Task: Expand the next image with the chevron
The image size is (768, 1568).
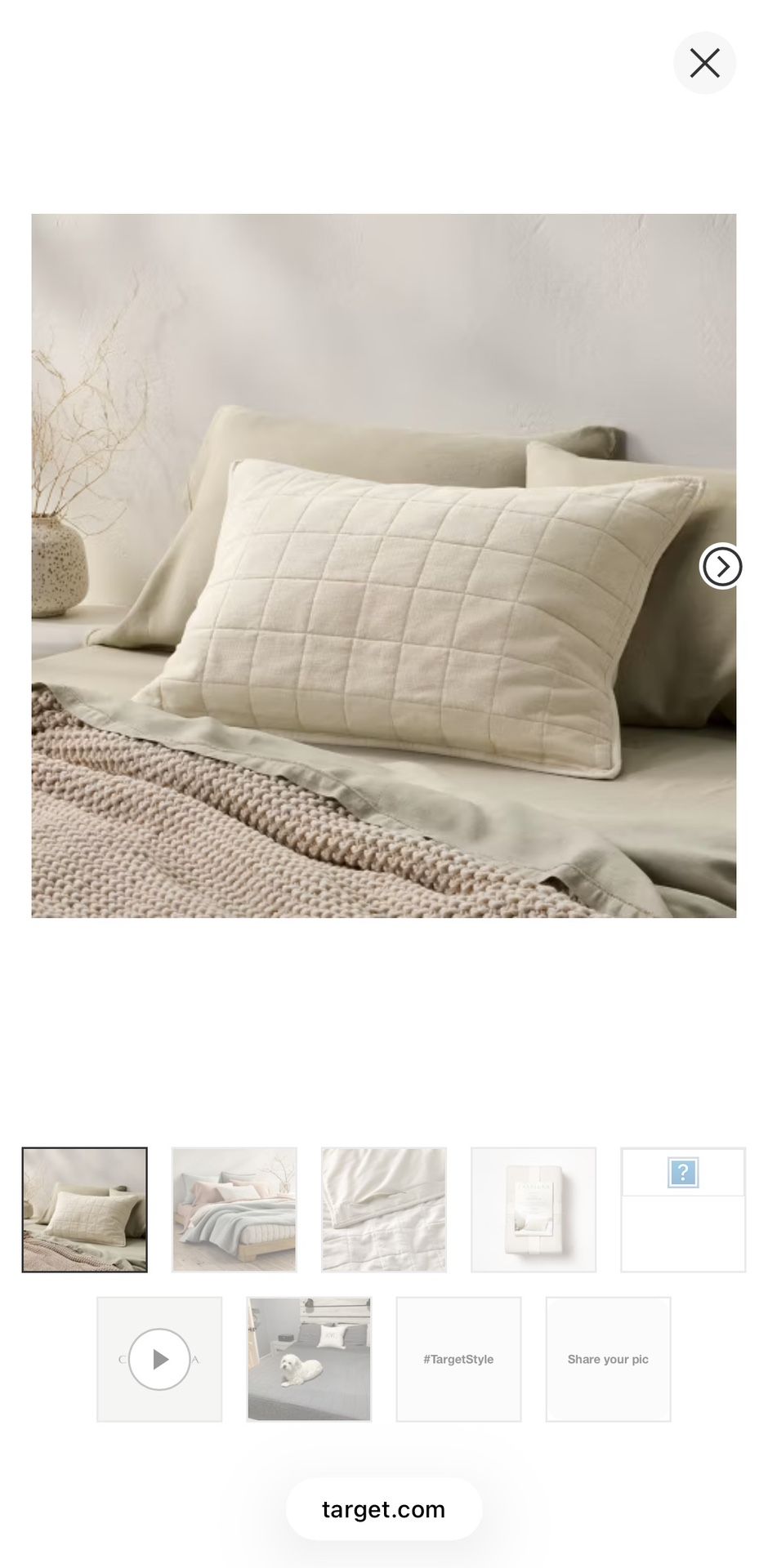Action: click(x=720, y=567)
